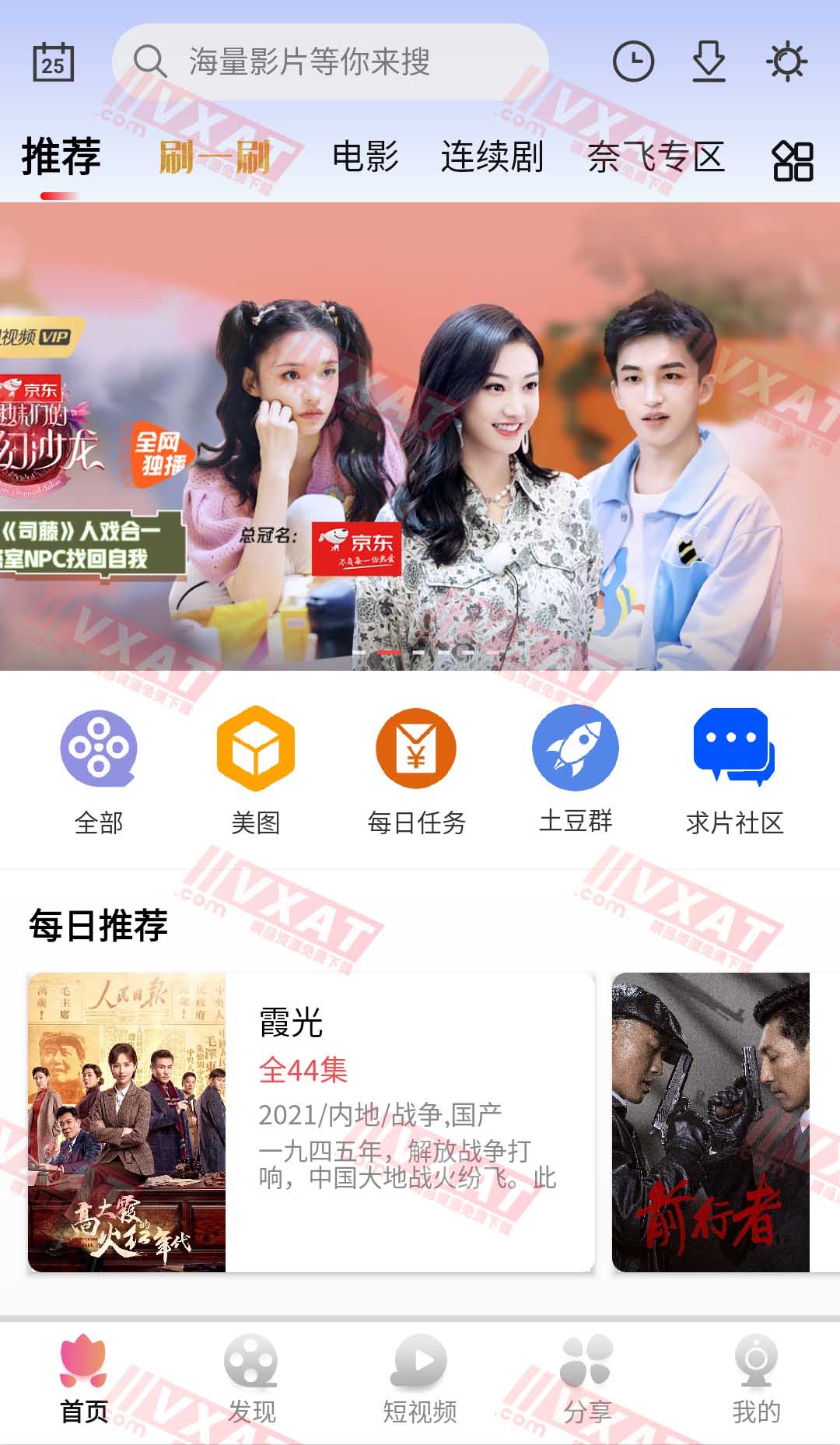
Task: Open watch history clock icon
Action: tap(633, 61)
